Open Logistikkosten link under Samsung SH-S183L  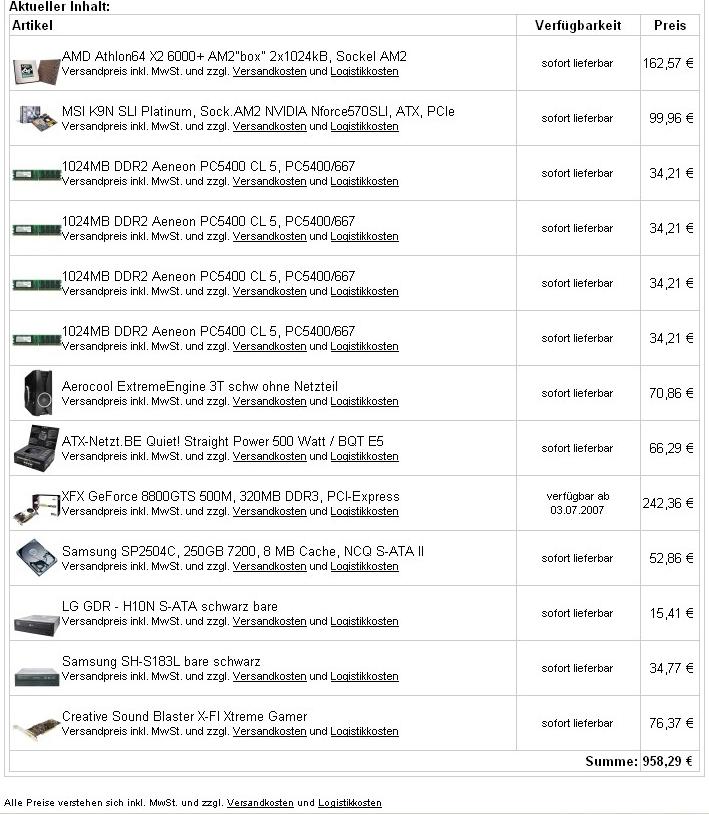[x=364, y=677]
